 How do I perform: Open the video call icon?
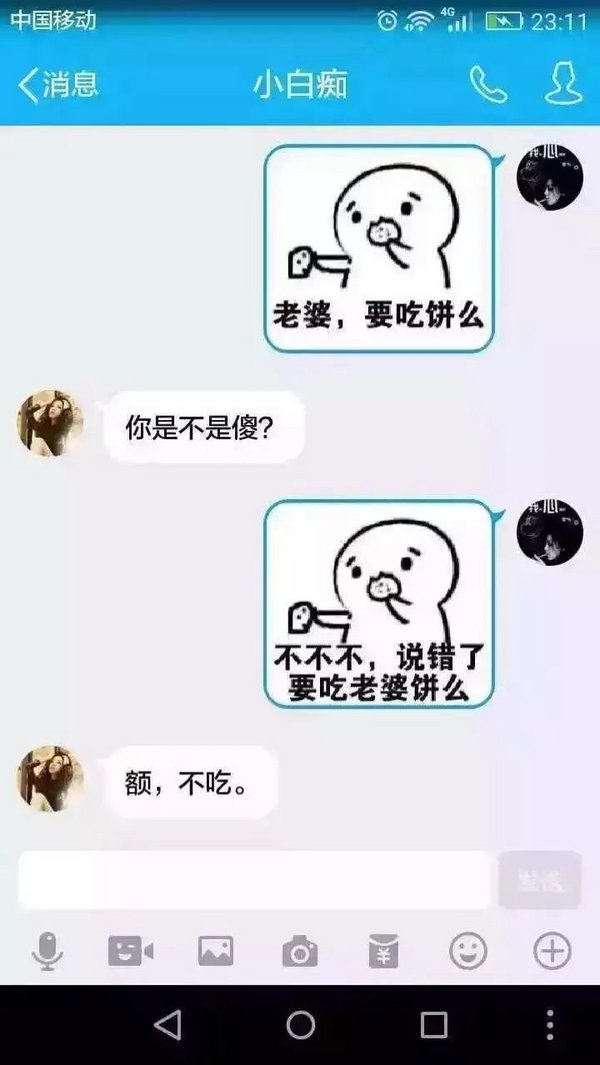[130, 951]
